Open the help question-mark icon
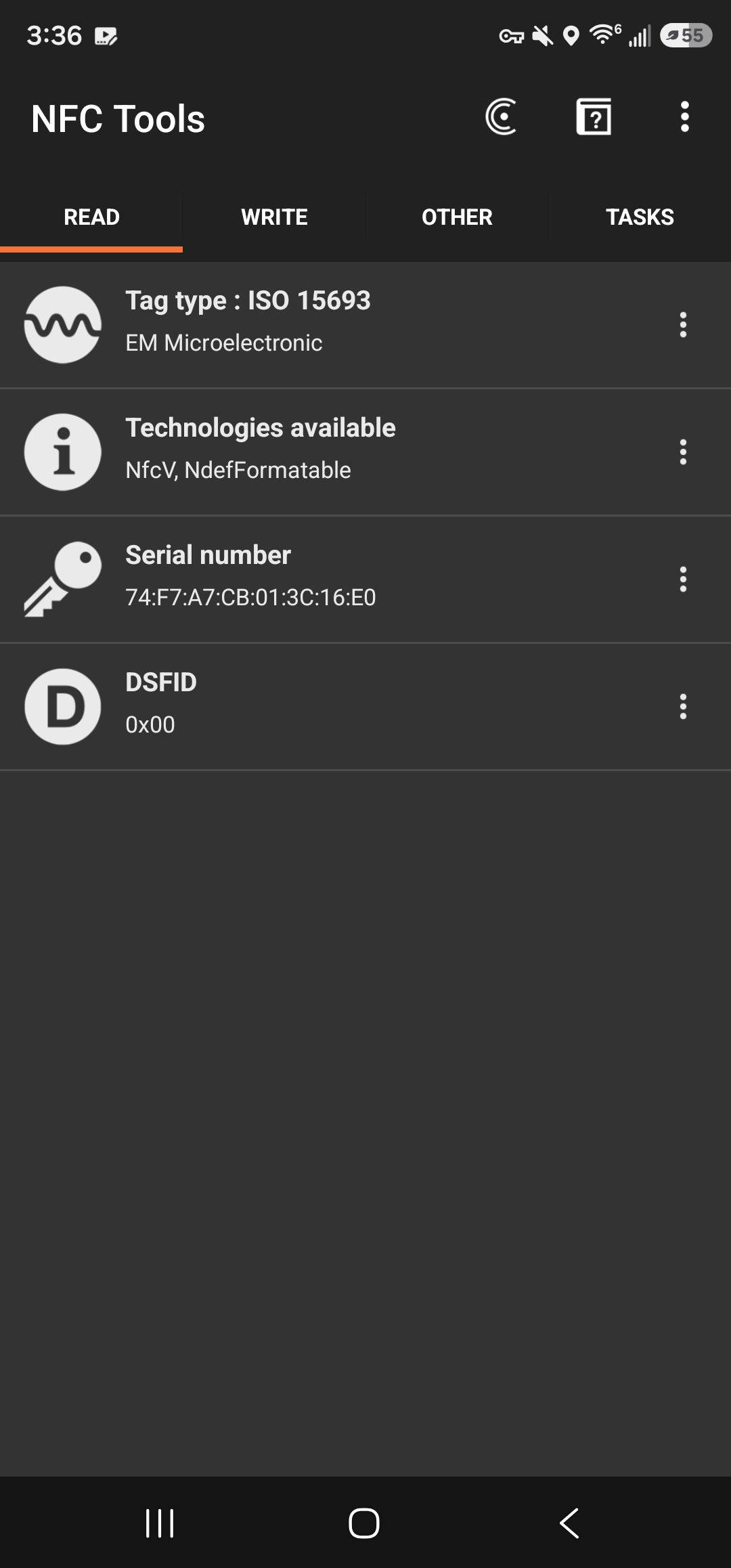This screenshot has width=731, height=1568. pos(594,117)
